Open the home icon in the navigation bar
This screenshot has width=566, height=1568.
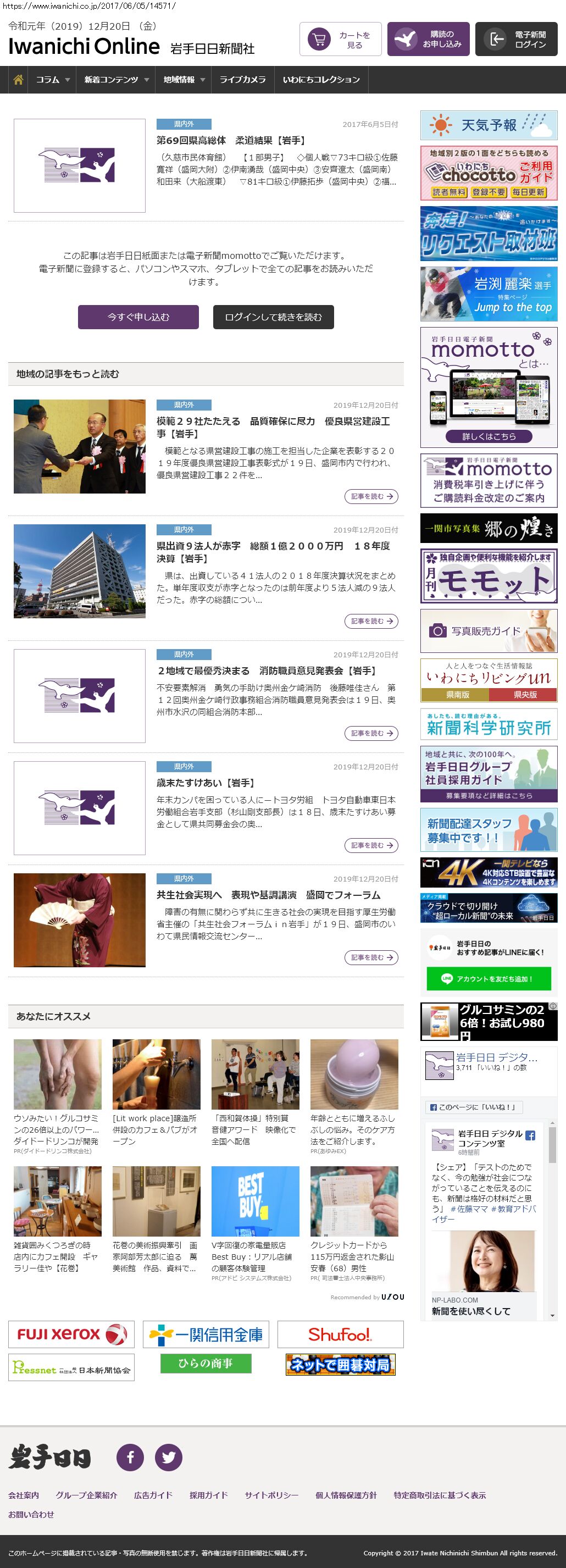pos(18,80)
